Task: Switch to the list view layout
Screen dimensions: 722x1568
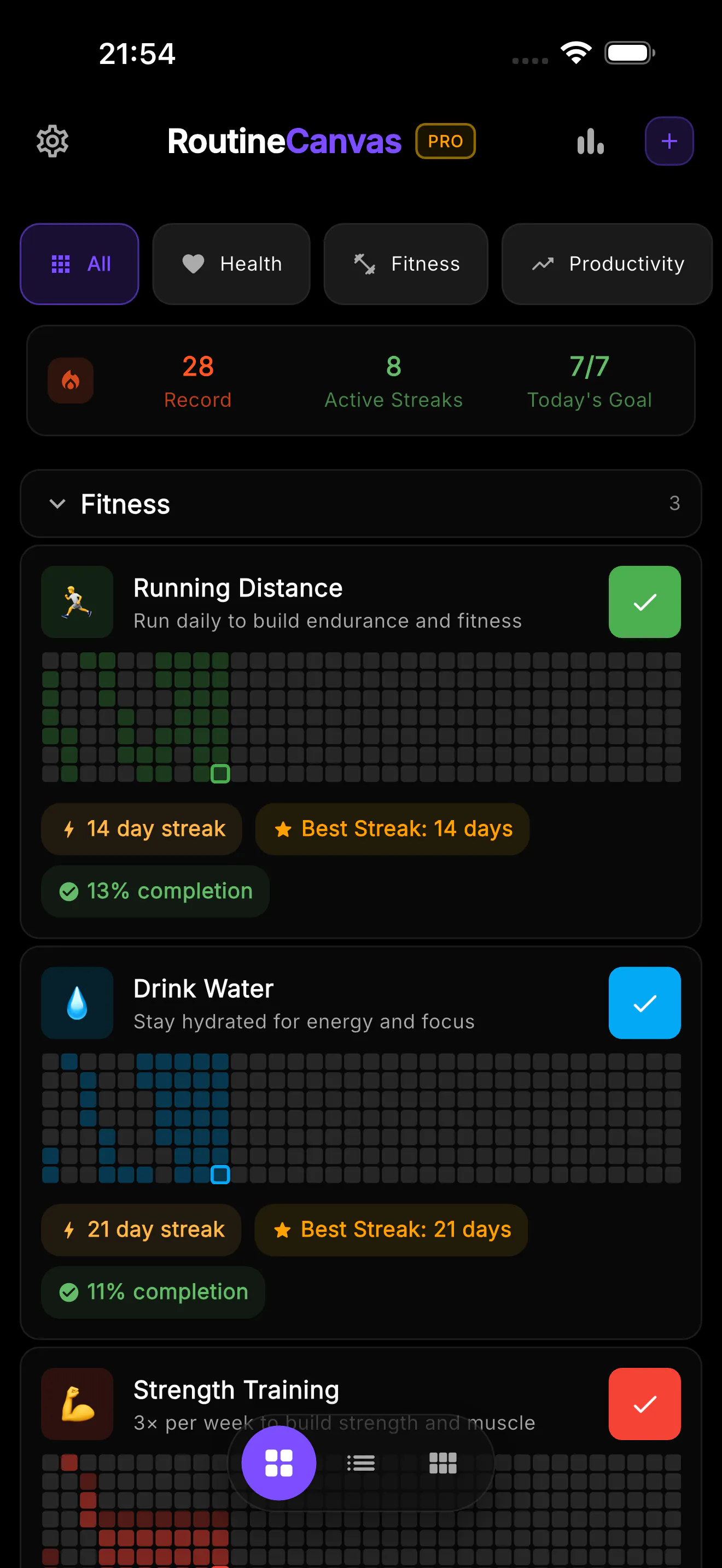Action: pyautogui.click(x=361, y=1462)
